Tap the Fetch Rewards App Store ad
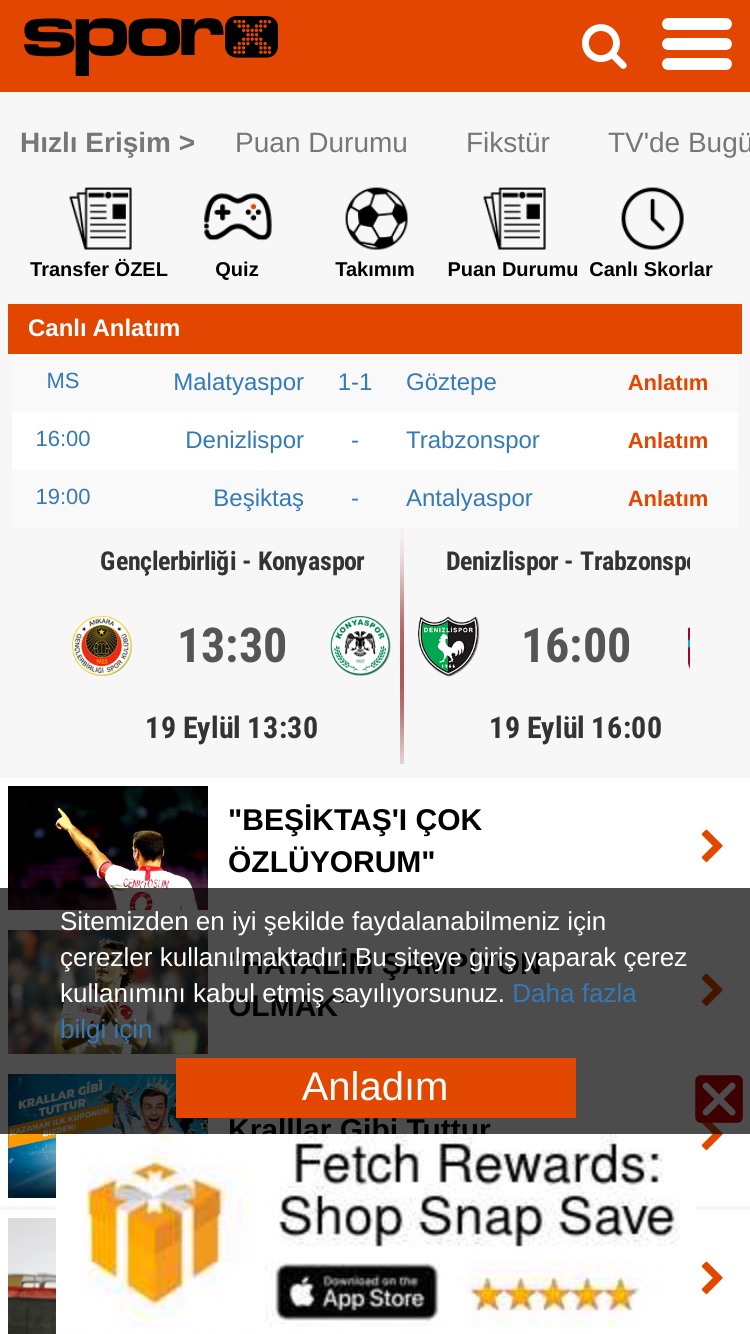 (x=376, y=1233)
